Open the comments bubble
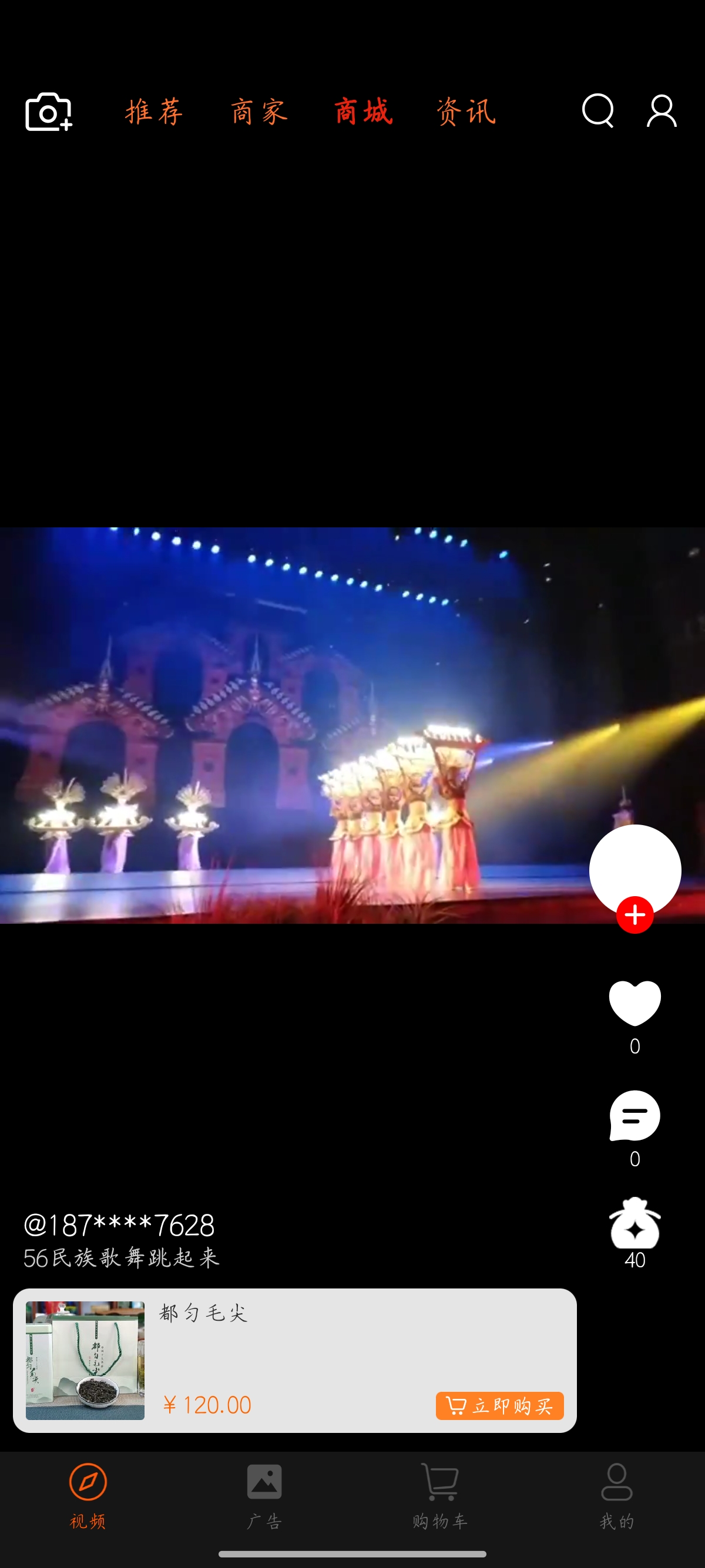Image resolution: width=705 pixels, height=1568 pixels. point(634,1115)
